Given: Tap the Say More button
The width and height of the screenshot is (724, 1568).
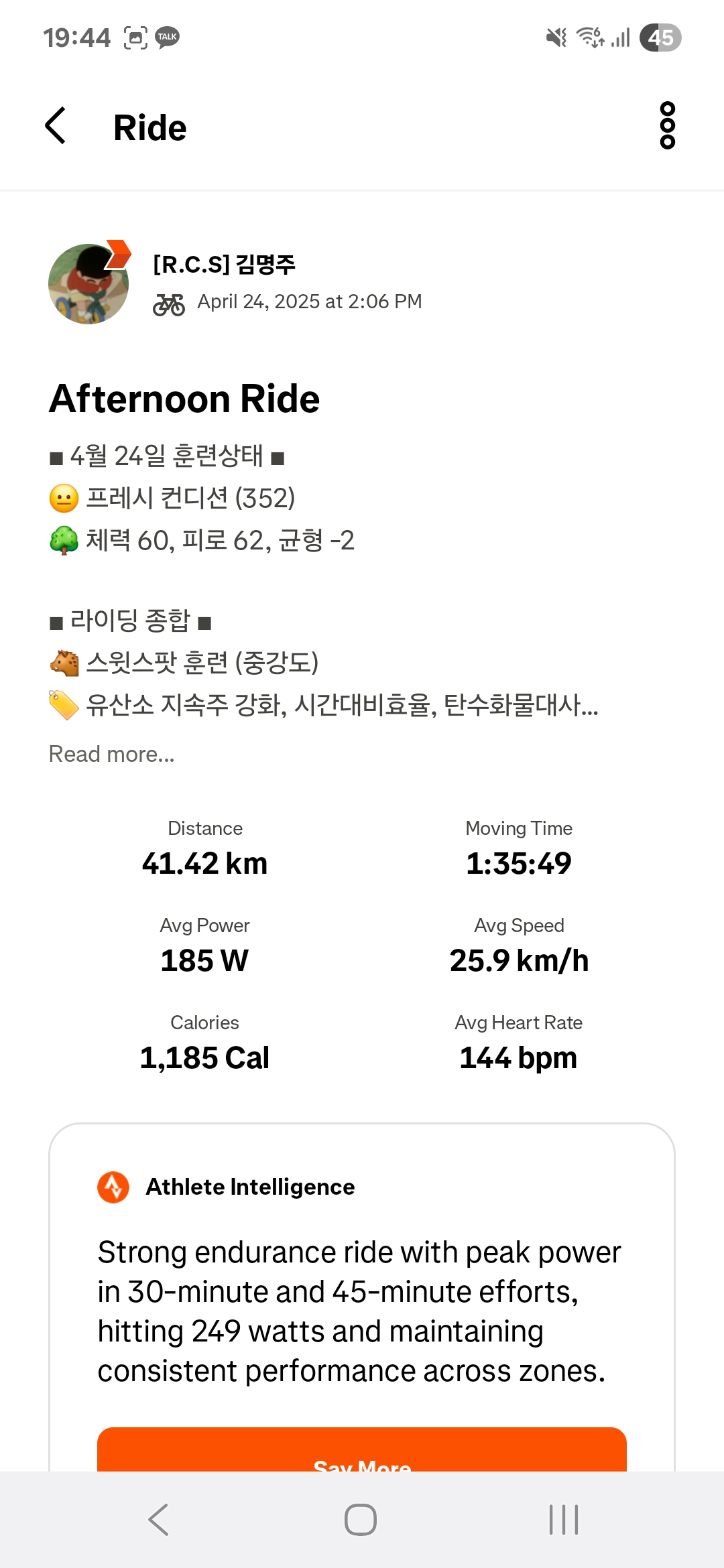Looking at the screenshot, I should point(362,1450).
